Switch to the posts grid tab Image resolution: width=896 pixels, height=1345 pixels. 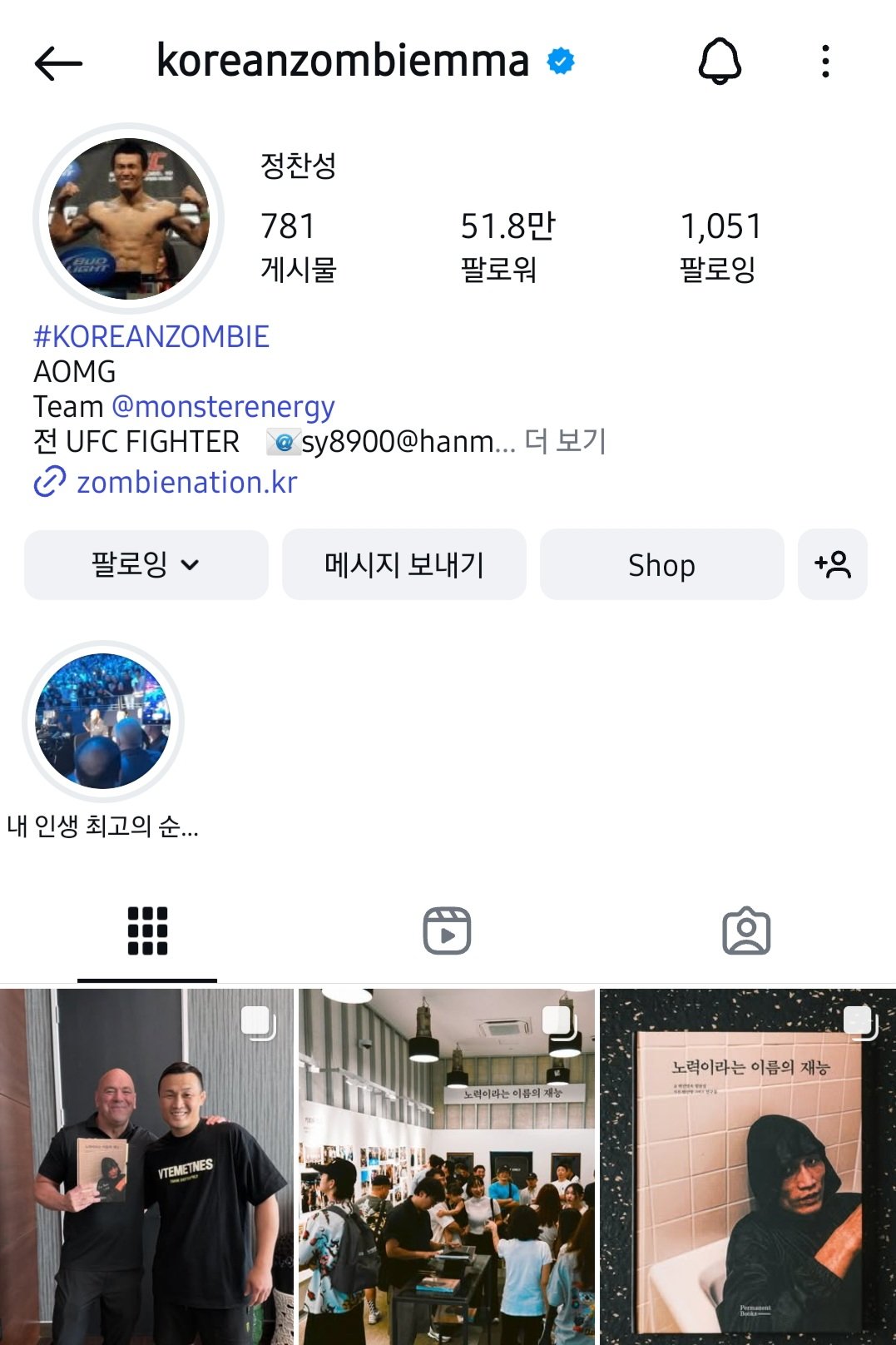point(147,931)
